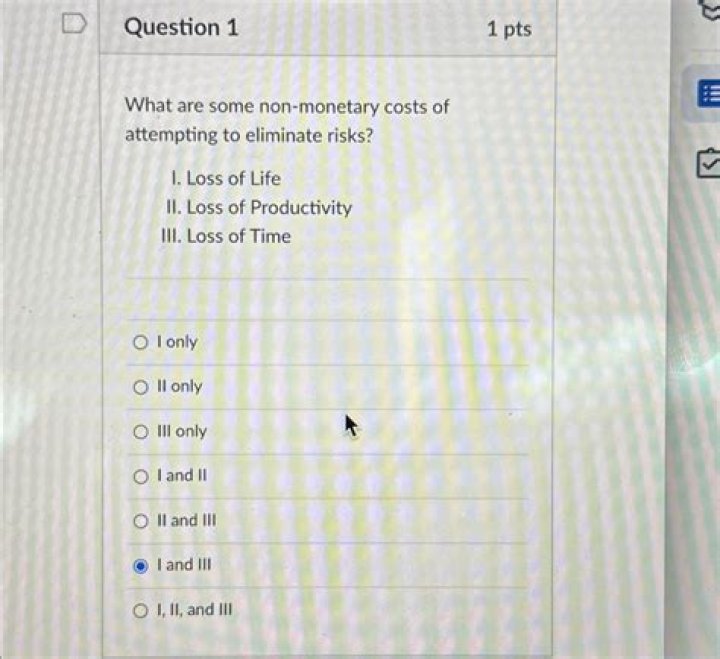Screen dimensions: 720x659
Task: Select "I, II, and III" answer
Action: coord(141,609)
